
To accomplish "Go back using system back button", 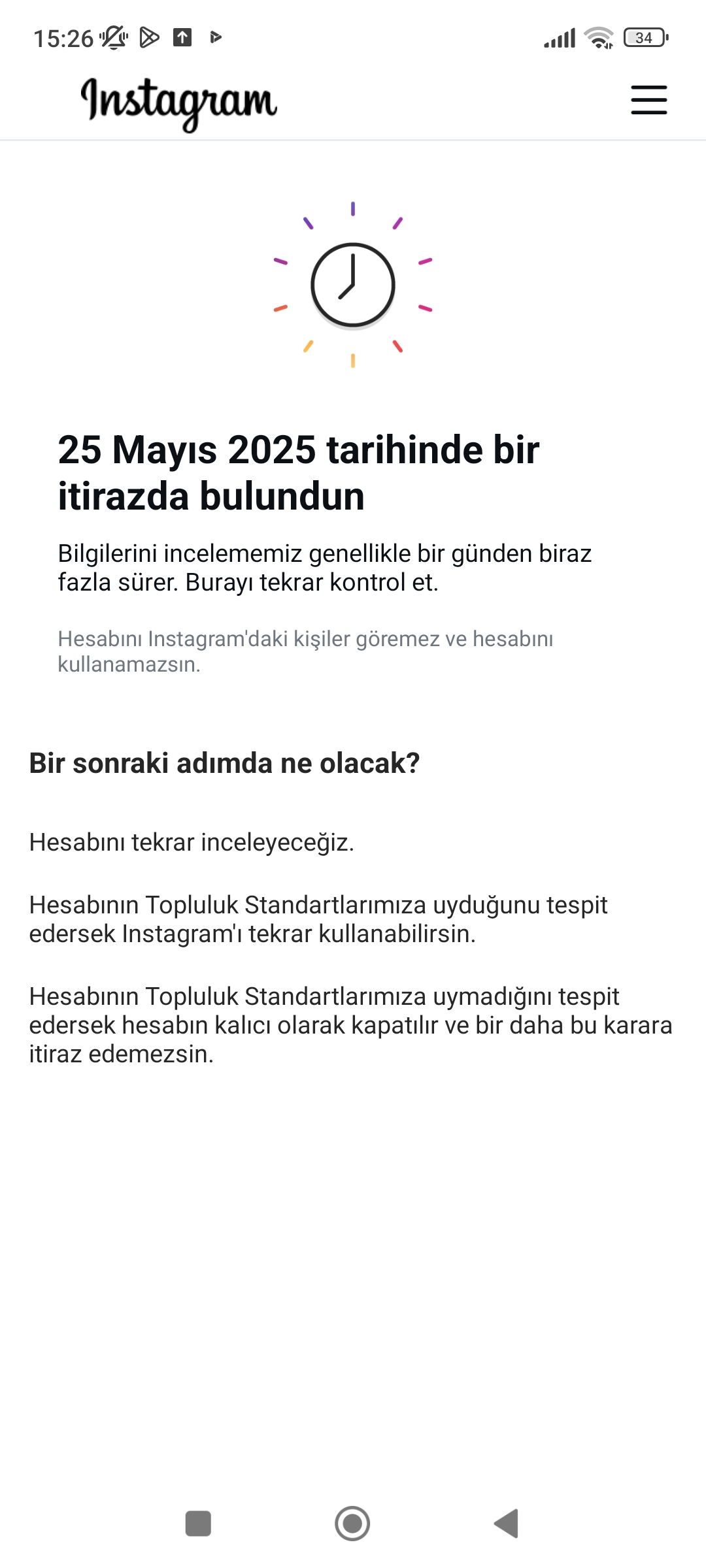I will click(507, 1524).
